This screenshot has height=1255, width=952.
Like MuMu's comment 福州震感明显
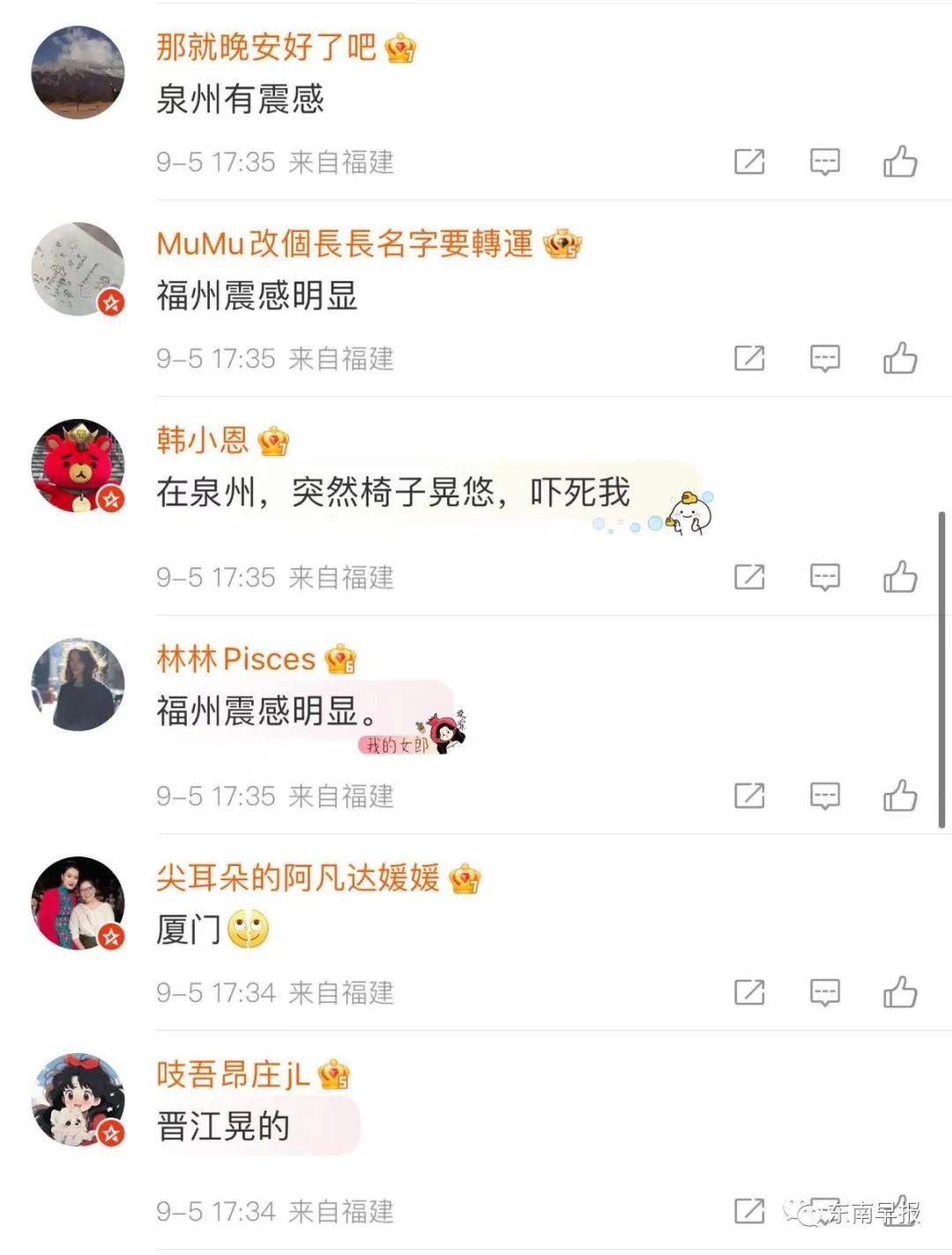(x=900, y=359)
